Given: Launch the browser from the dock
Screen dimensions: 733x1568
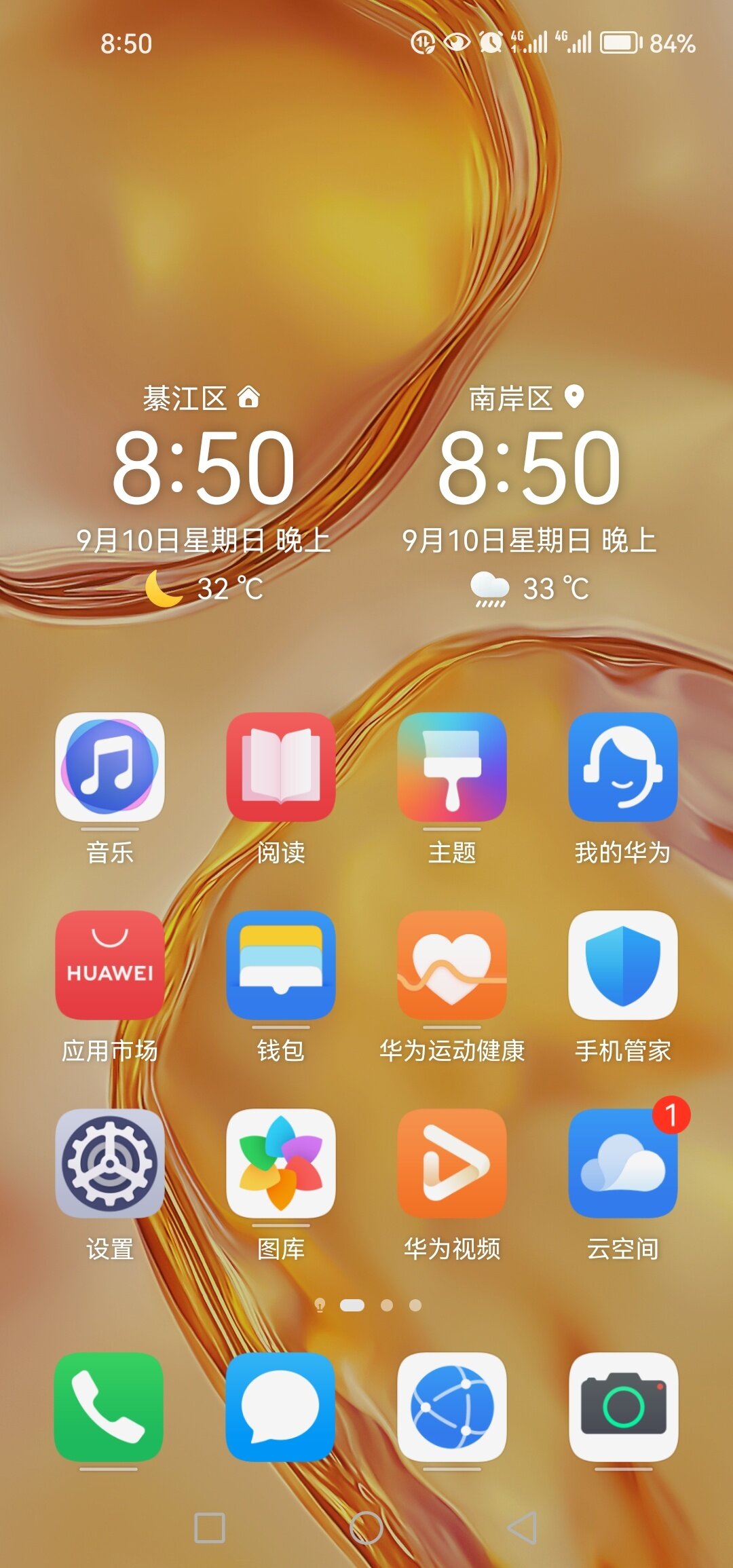Looking at the screenshot, I should pos(452,1407).
